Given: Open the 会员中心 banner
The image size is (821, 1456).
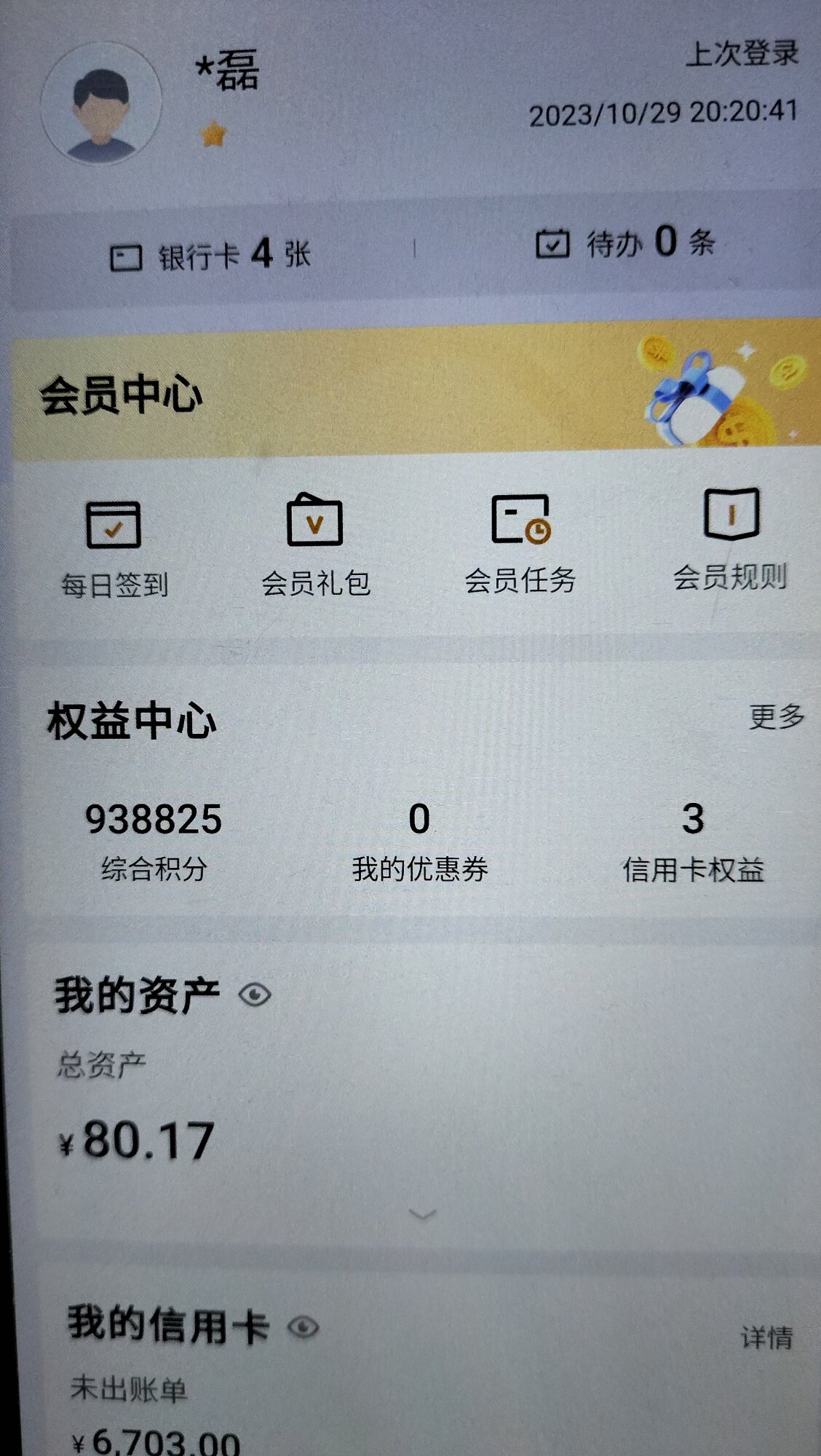Looking at the screenshot, I should [x=415, y=393].
